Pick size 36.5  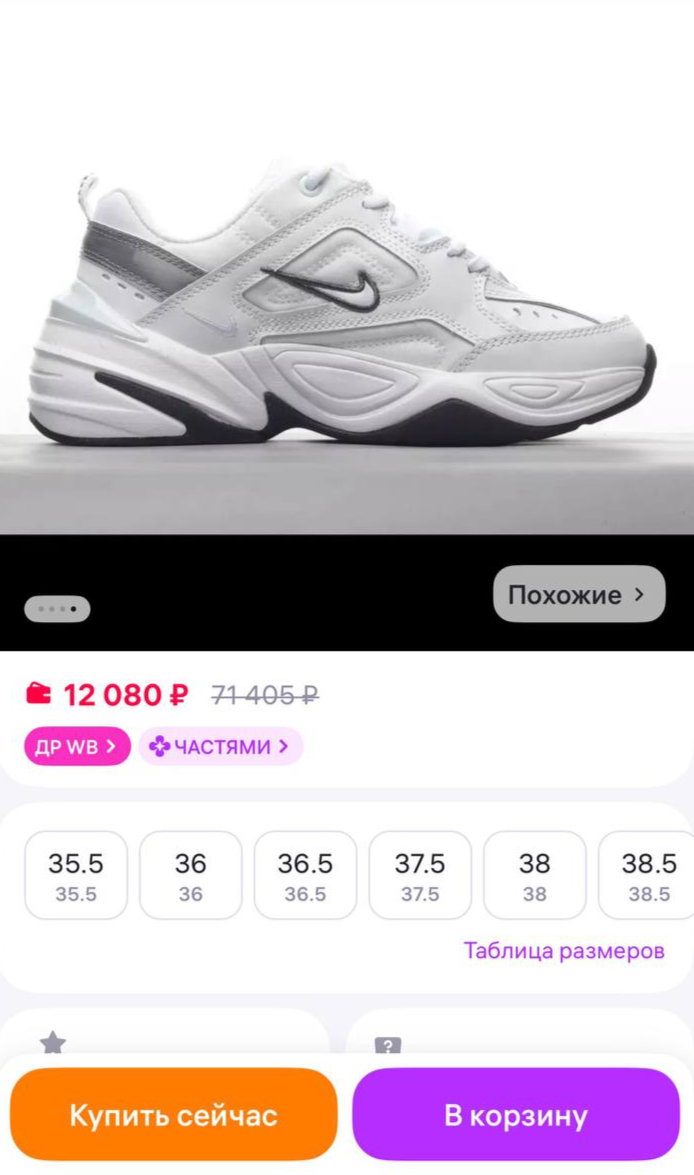click(305, 875)
